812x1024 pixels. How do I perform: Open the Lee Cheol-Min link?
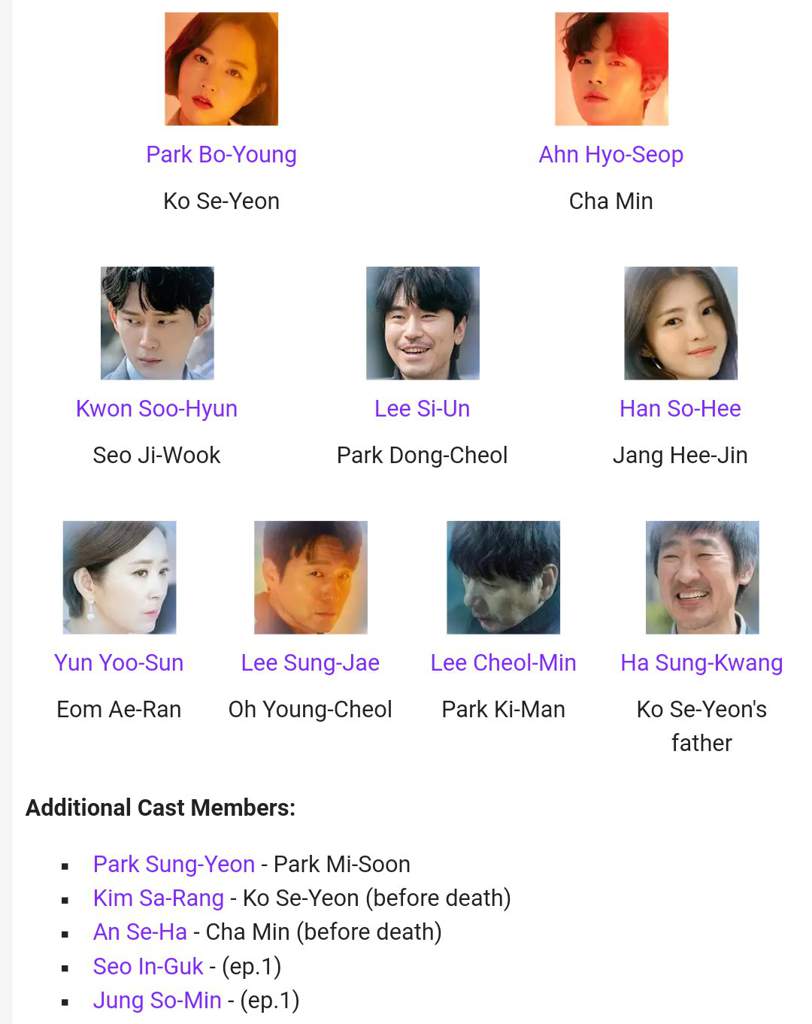(503, 663)
